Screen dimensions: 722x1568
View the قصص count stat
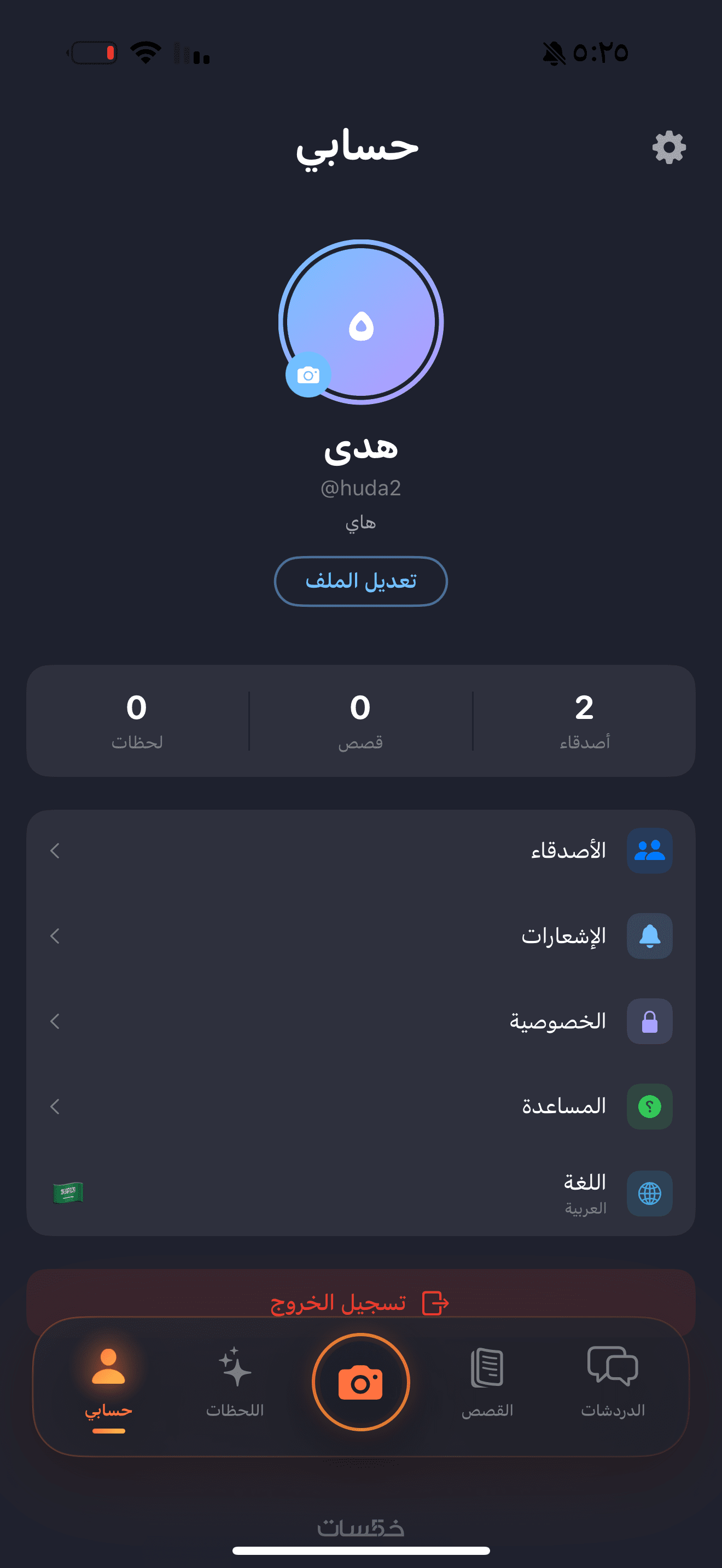360,721
